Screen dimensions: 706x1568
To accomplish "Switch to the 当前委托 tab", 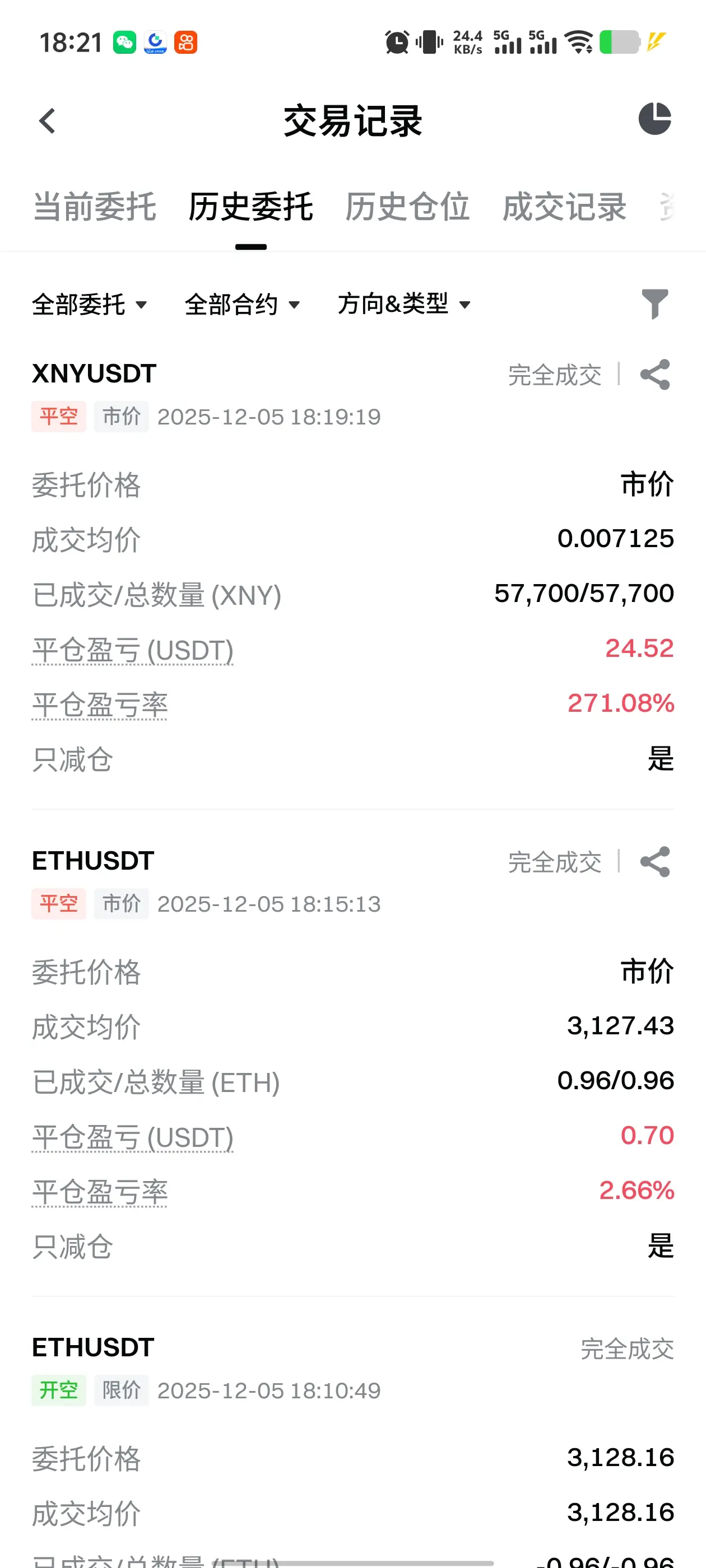I will (95, 207).
